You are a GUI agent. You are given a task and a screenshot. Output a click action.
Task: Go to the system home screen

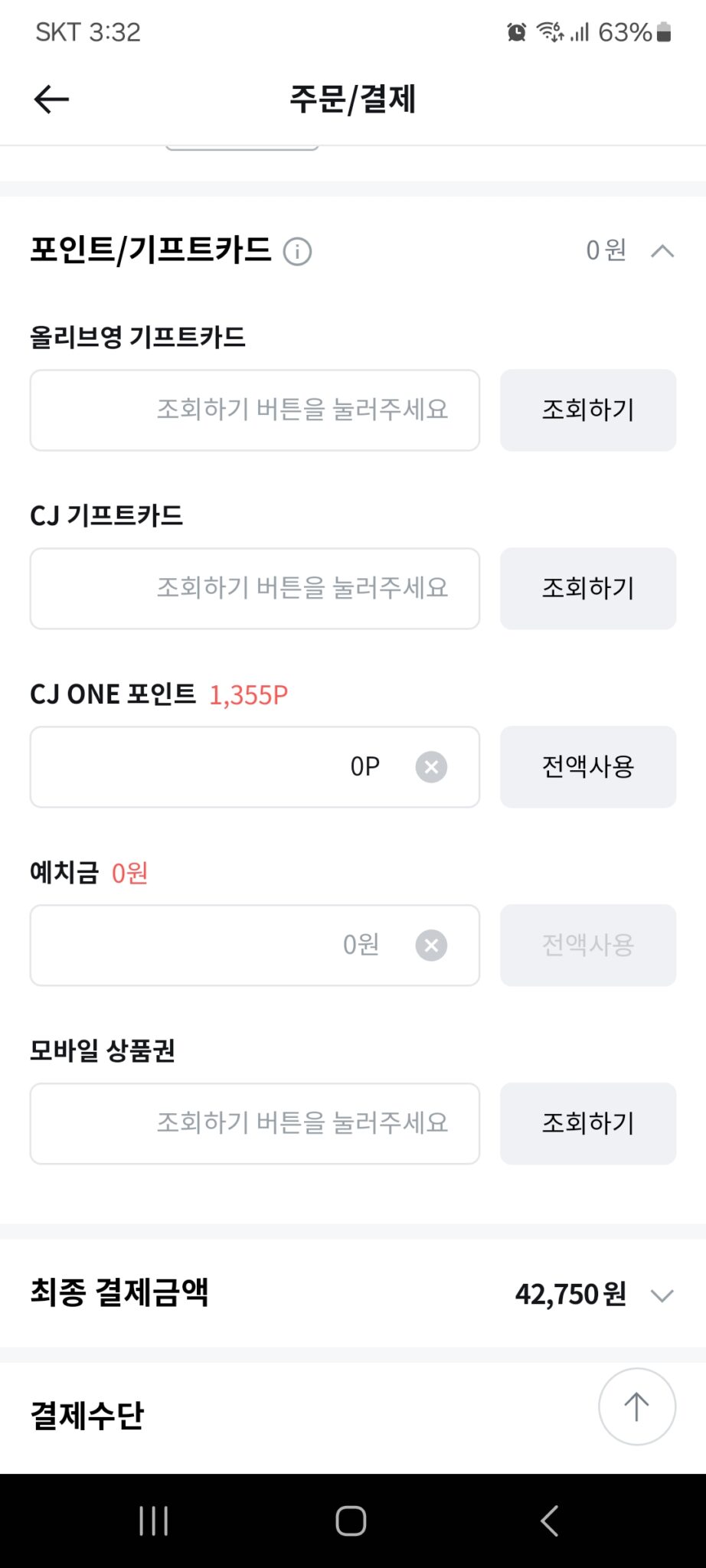[351, 1521]
